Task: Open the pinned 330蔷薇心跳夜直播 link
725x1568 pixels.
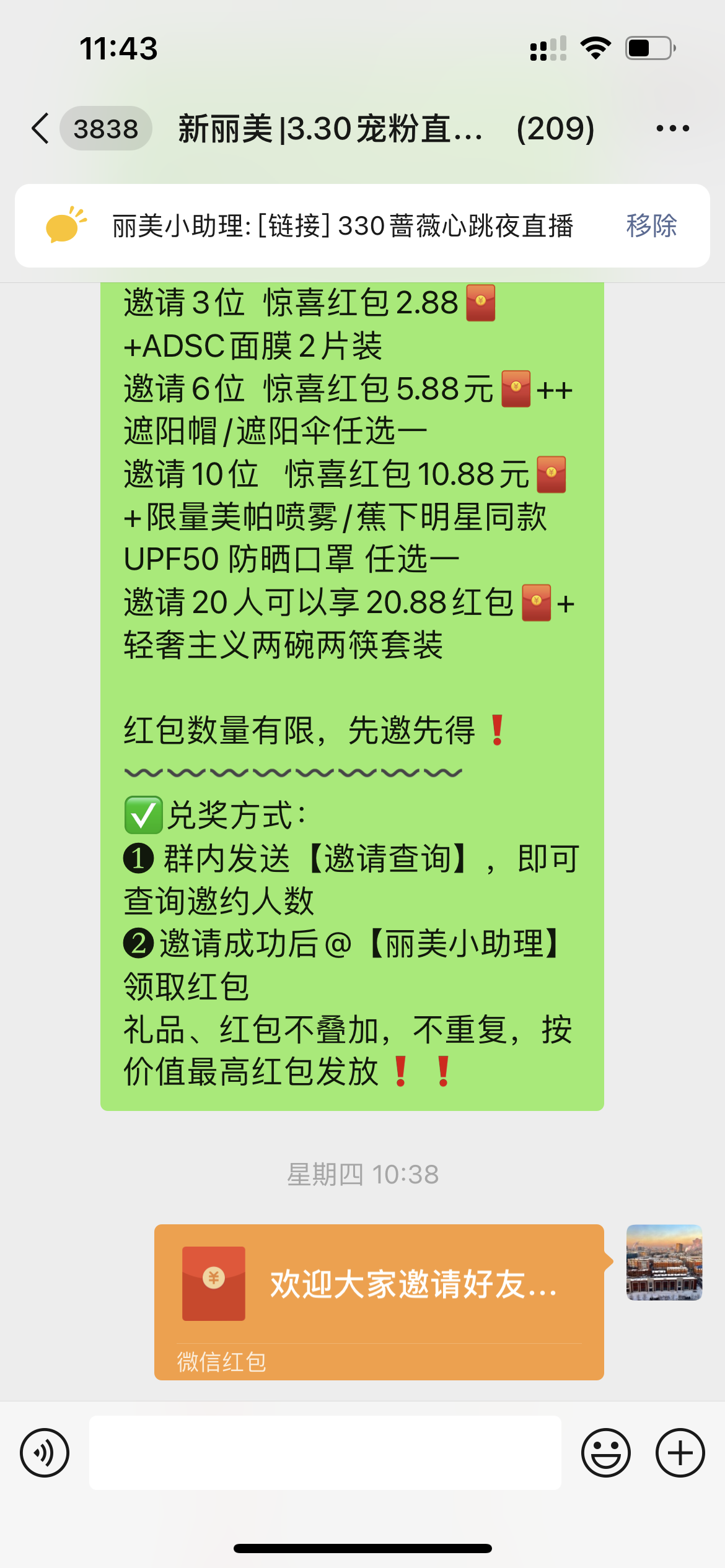Action: [x=342, y=226]
